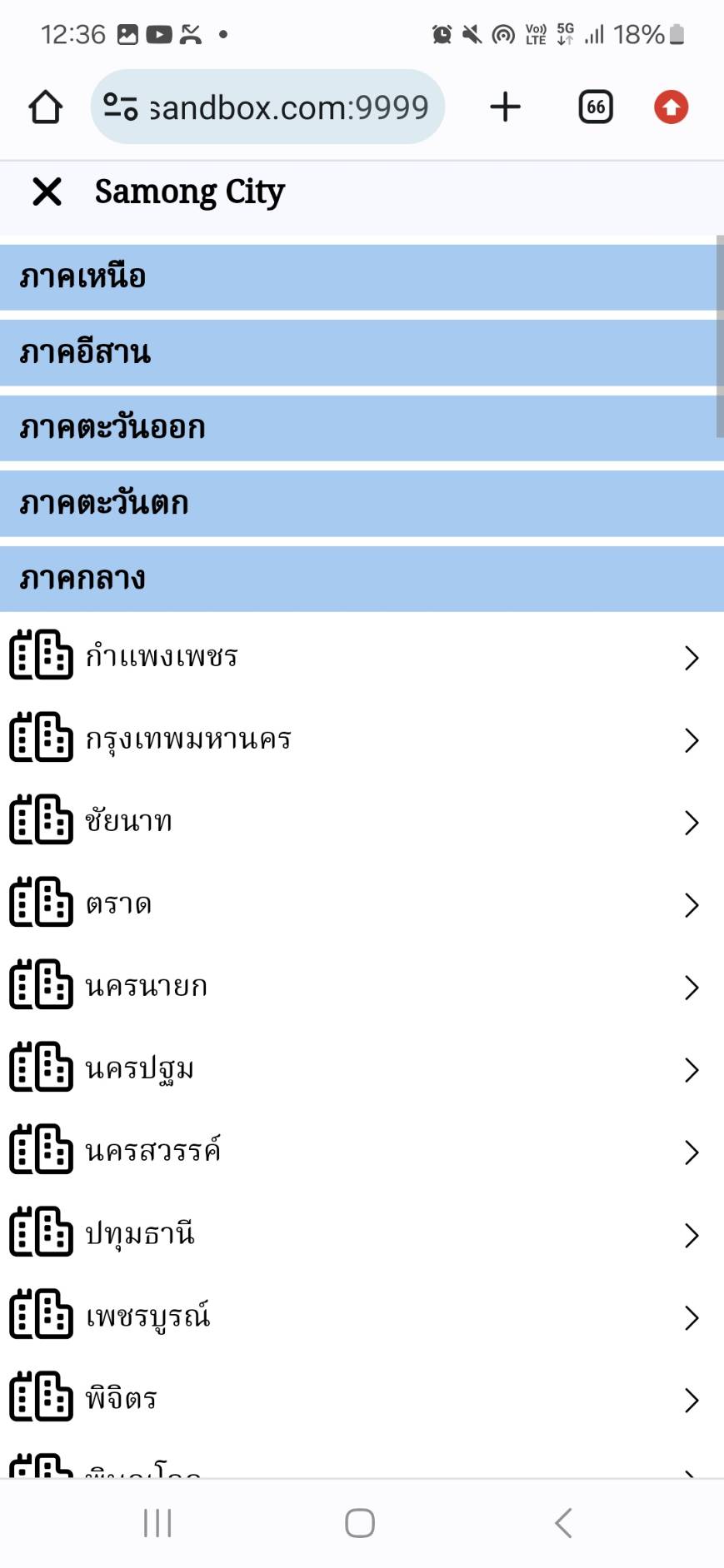The height and width of the screenshot is (1568, 724).
Task: Select กรุงเทพมหานคร from the list
Action: click(x=362, y=739)
